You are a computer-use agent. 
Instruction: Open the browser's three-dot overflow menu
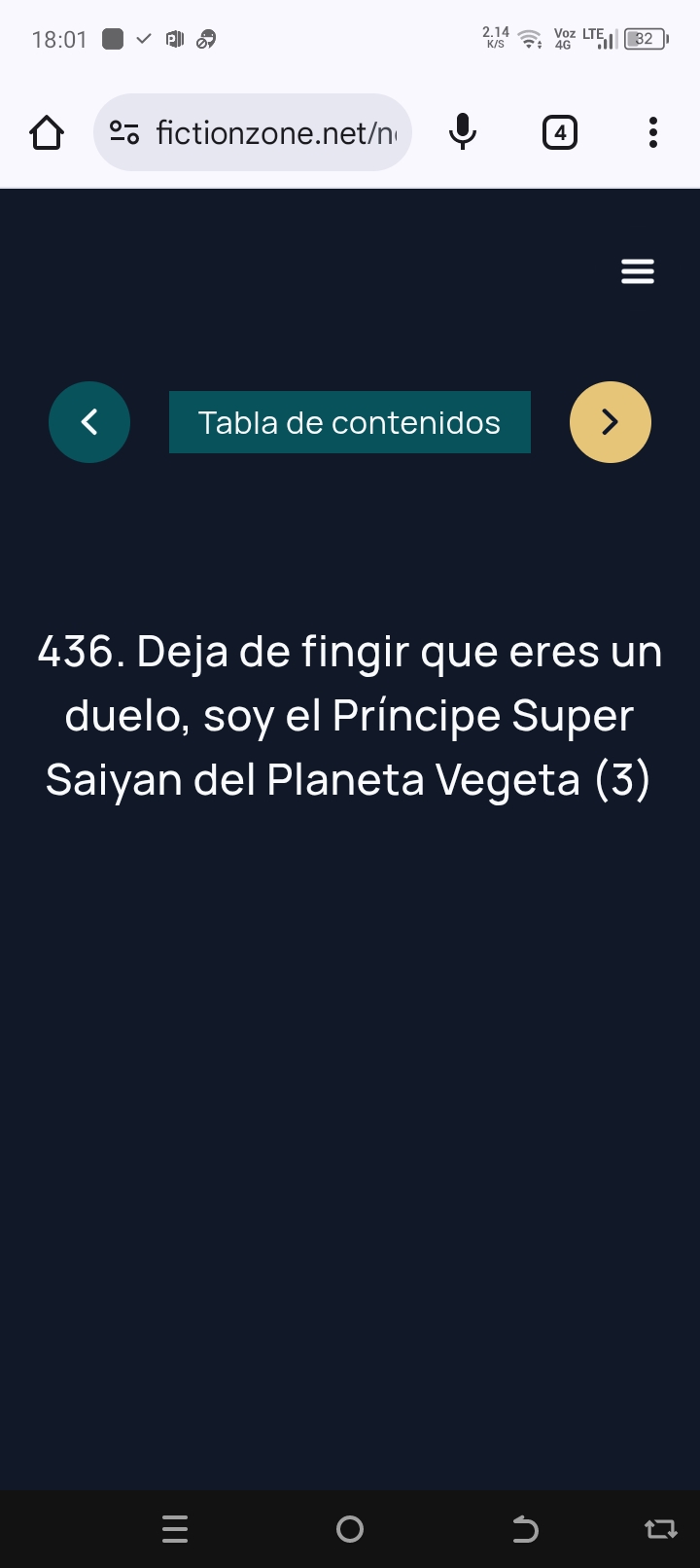(653, 132)
